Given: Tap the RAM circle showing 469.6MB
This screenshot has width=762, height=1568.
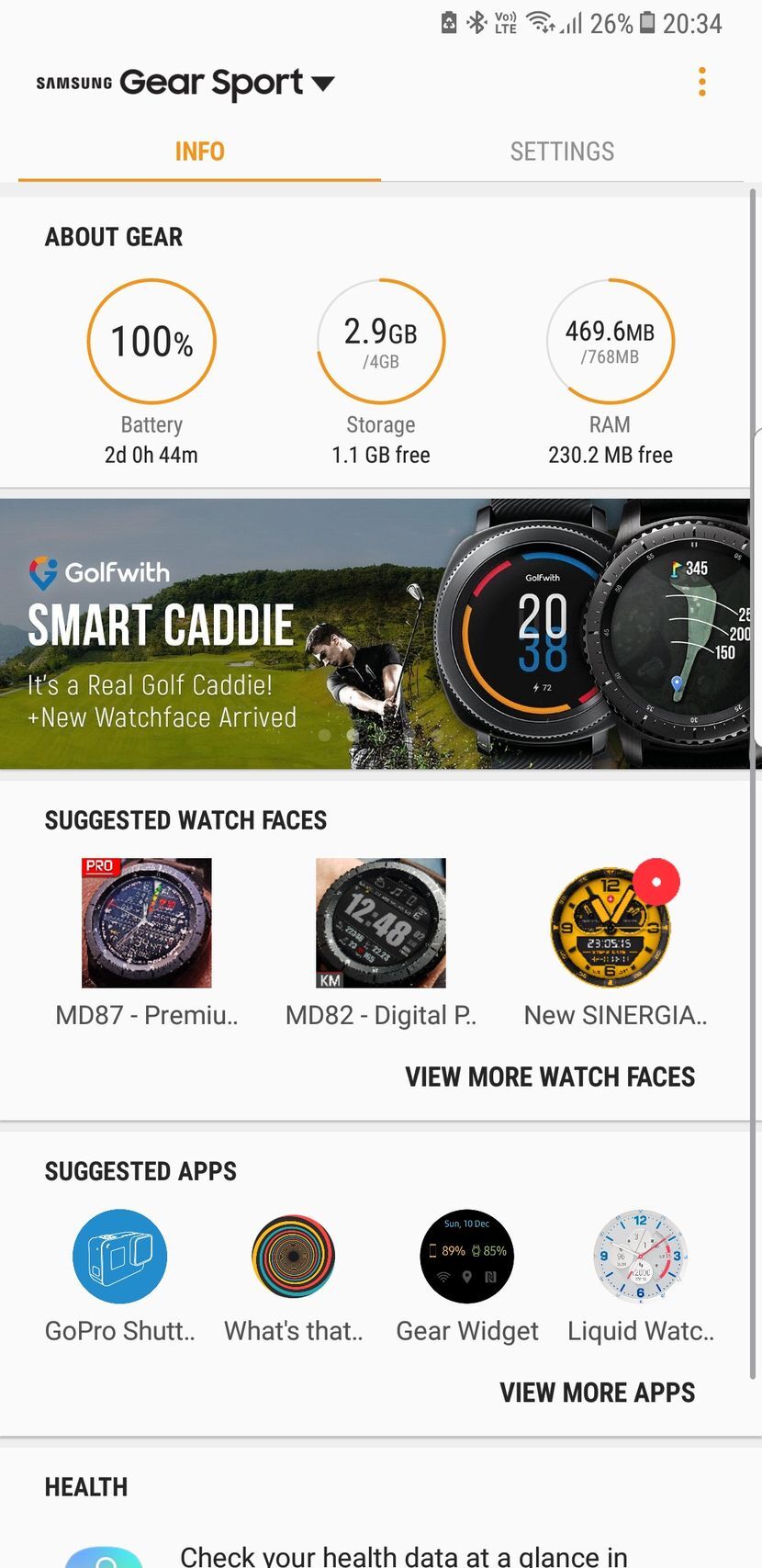Looking at the screenshot, I should click(x=610, y=341).
